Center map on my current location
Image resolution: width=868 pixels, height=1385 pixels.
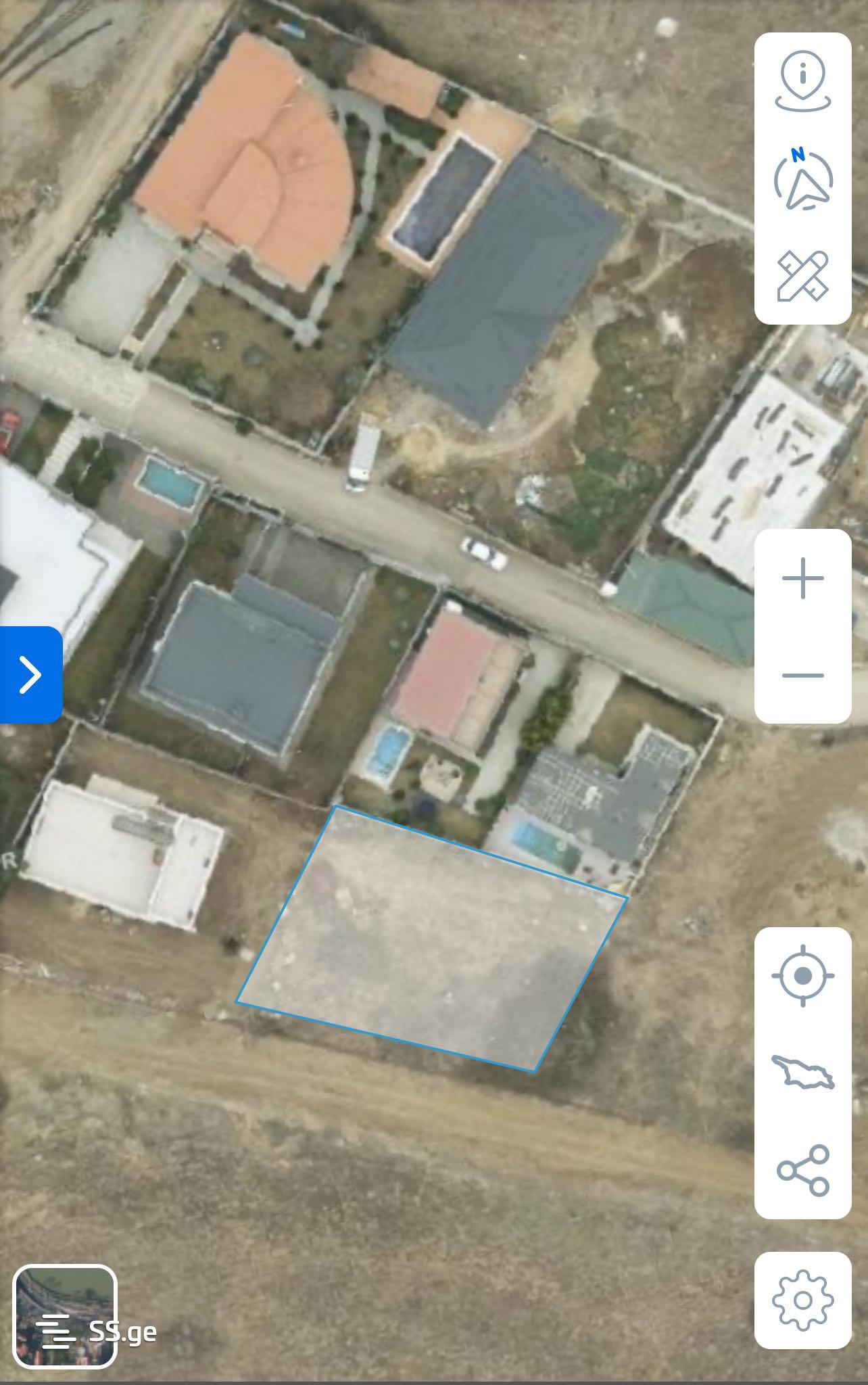(x=802, y=975)
